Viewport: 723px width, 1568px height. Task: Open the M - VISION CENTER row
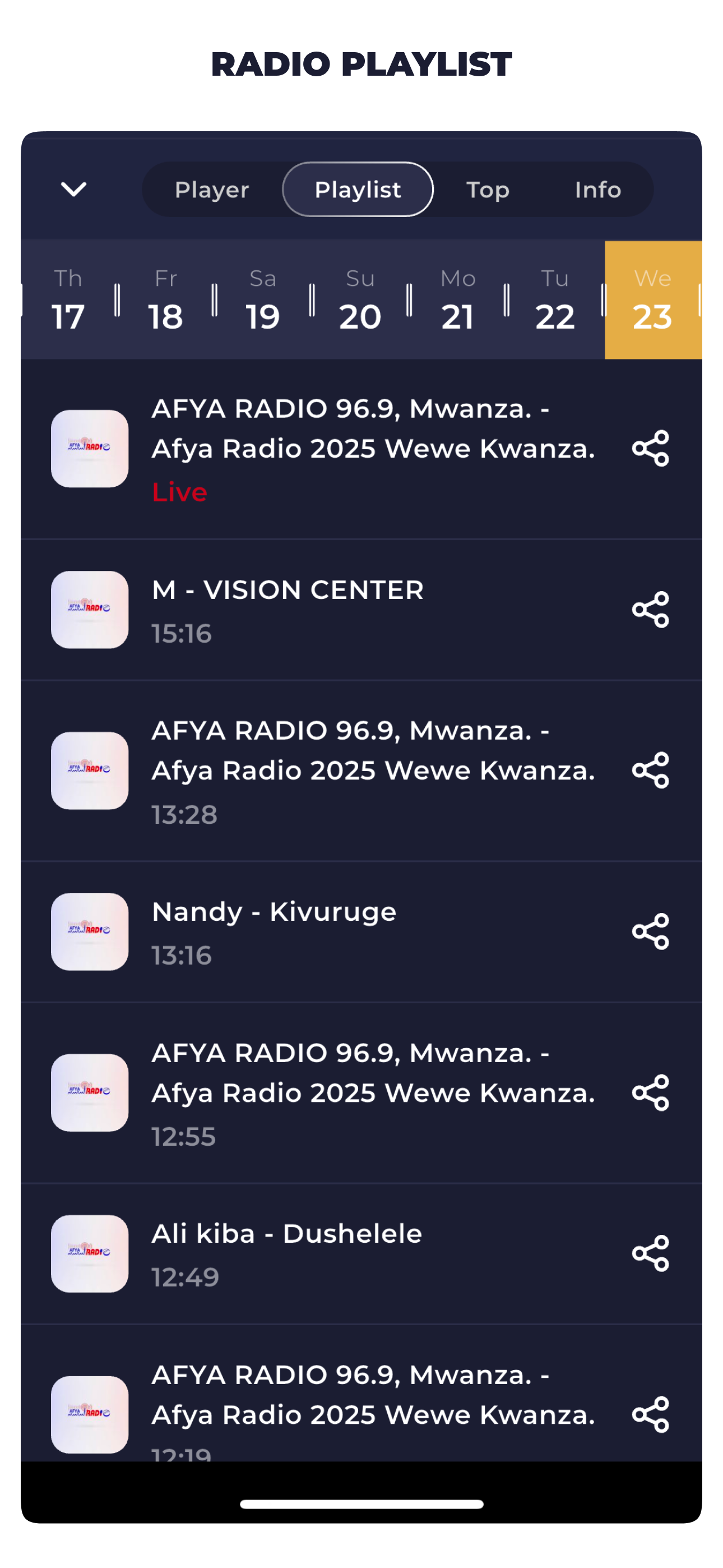point(361,610)
